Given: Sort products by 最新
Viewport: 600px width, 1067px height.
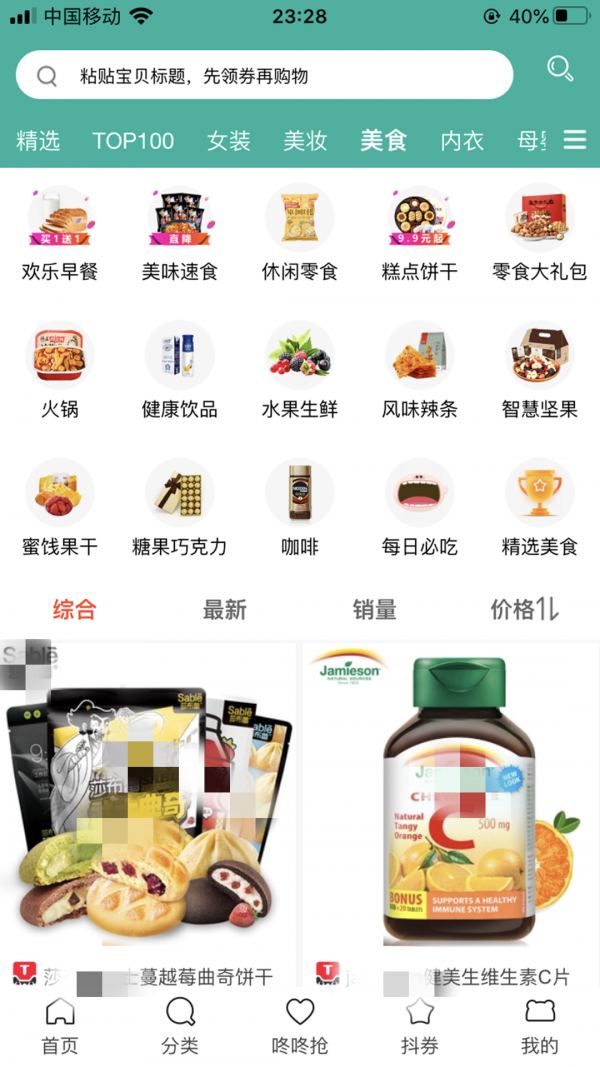Looking at the screenshot, I should pyautogui.click(x=224, y=609).
